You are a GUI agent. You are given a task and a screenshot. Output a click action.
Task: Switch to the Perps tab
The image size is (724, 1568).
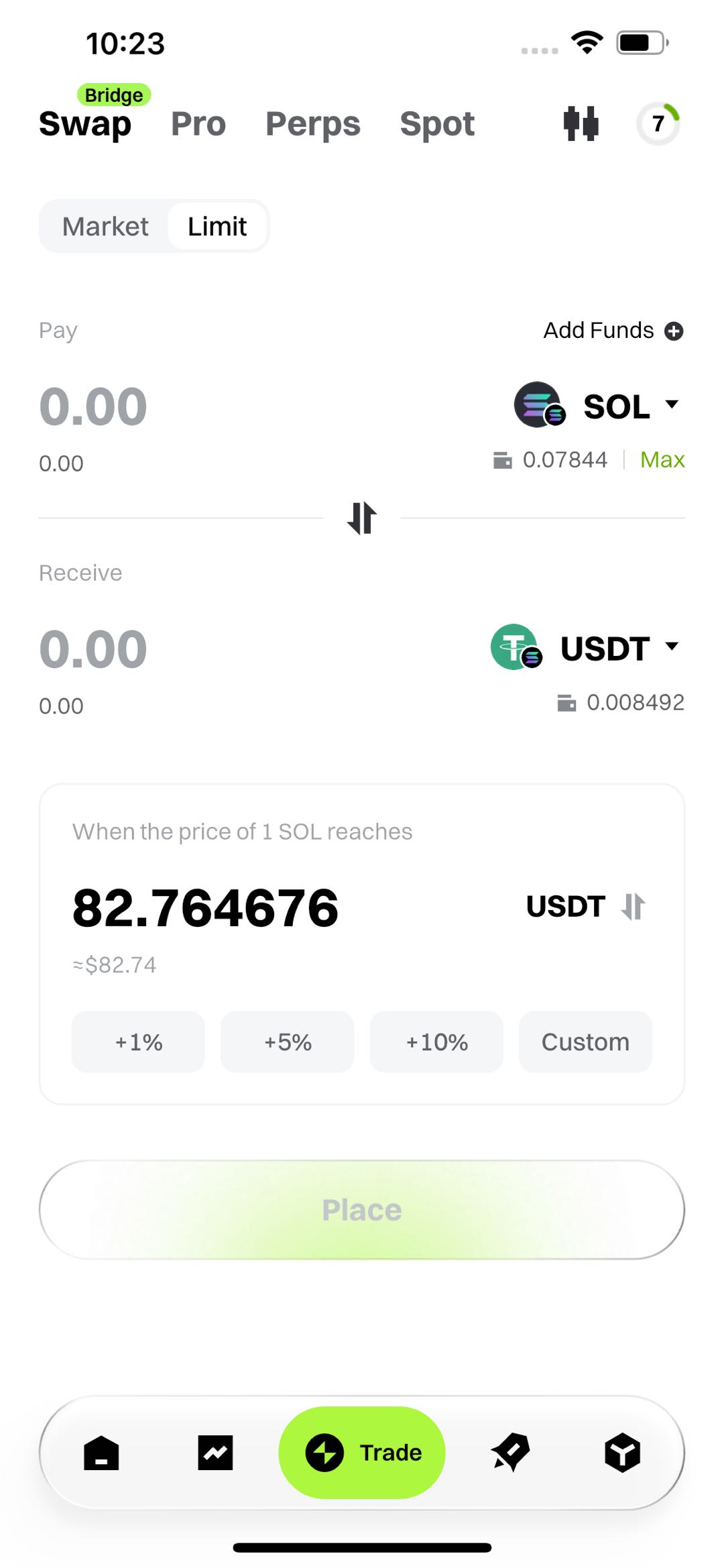pos(313,124)
